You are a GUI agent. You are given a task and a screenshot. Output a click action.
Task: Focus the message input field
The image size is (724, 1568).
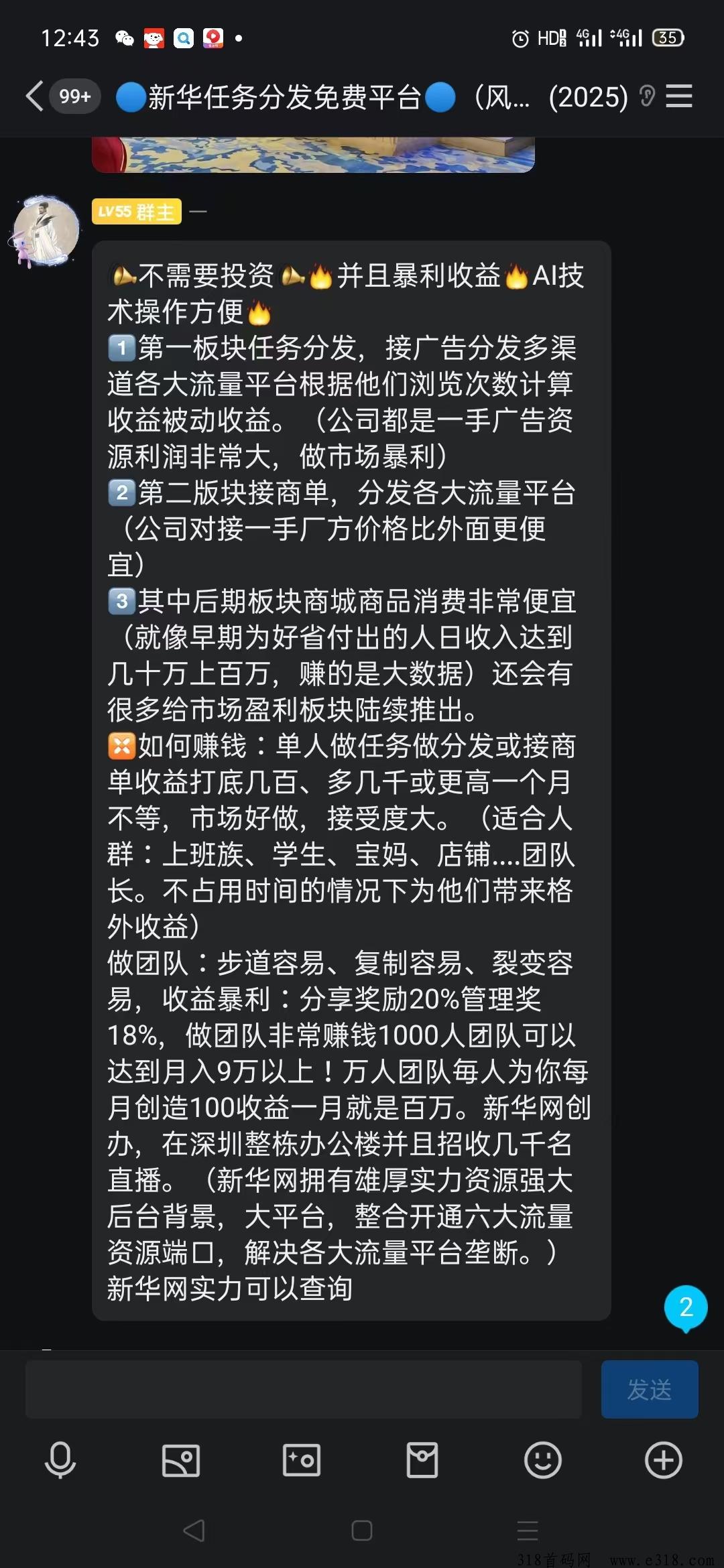304,1389
